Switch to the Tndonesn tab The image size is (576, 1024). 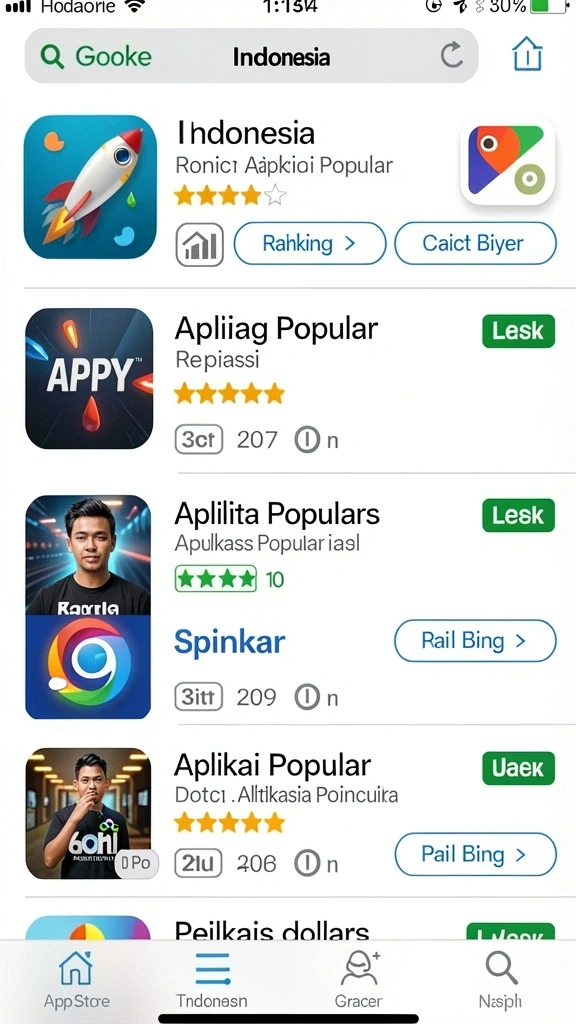coord(212,980)
